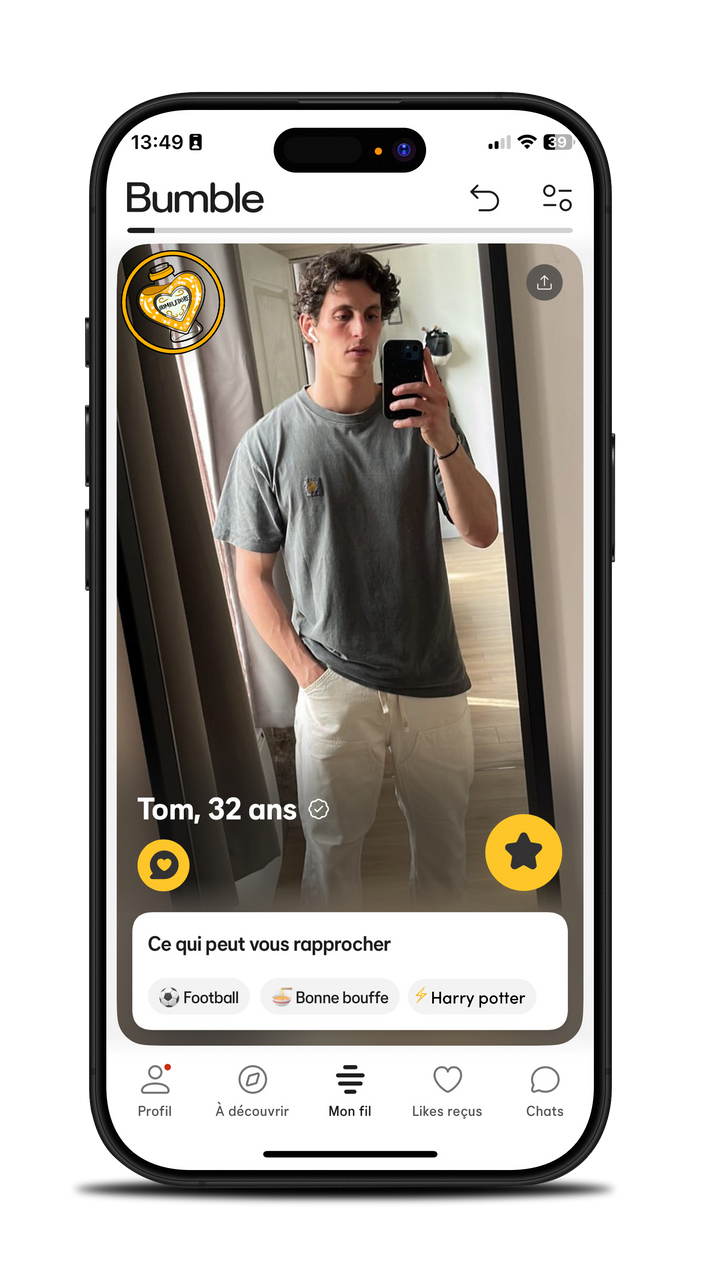Send a SuperSwipe with the star button
720x1280 pixels.
[523, 852]
